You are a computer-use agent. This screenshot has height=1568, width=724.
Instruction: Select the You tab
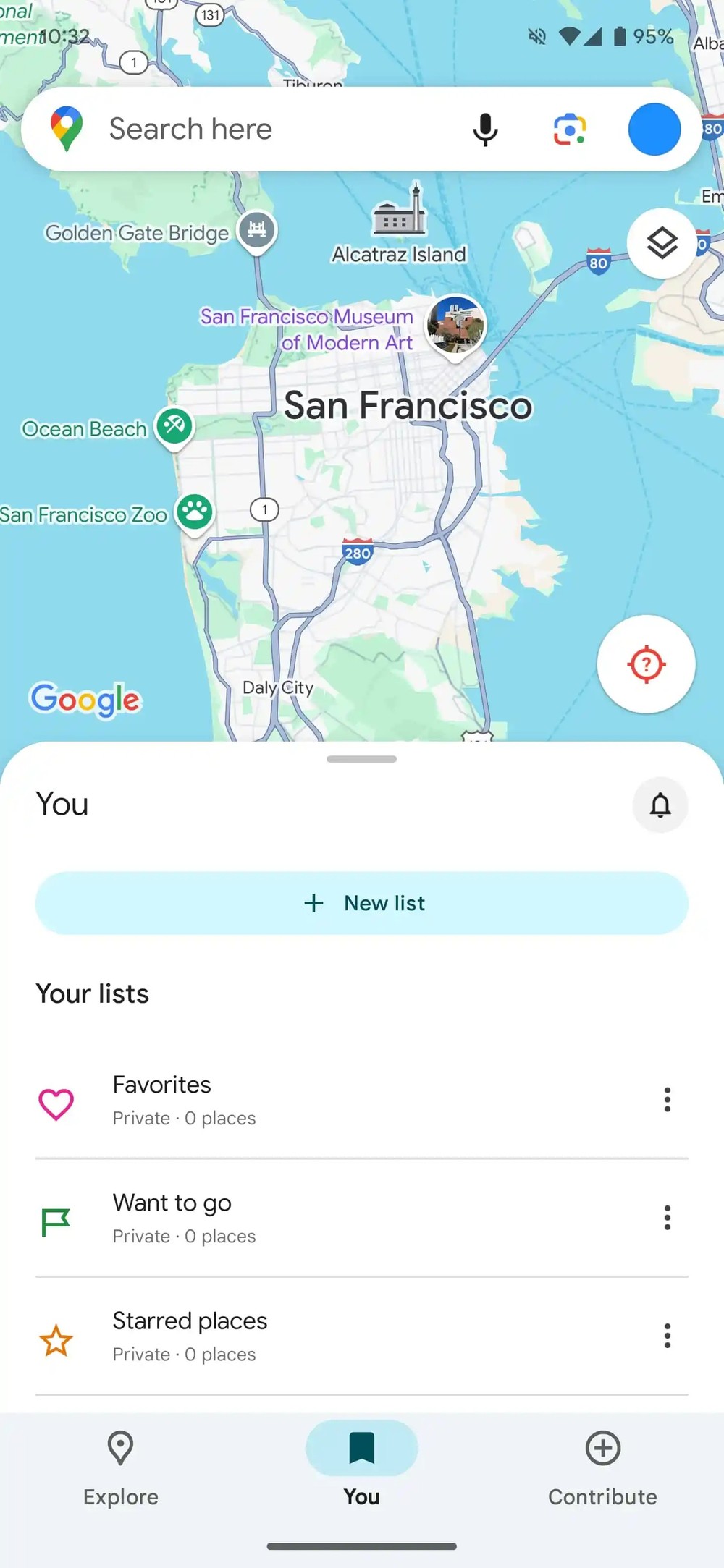(362, 1462)
